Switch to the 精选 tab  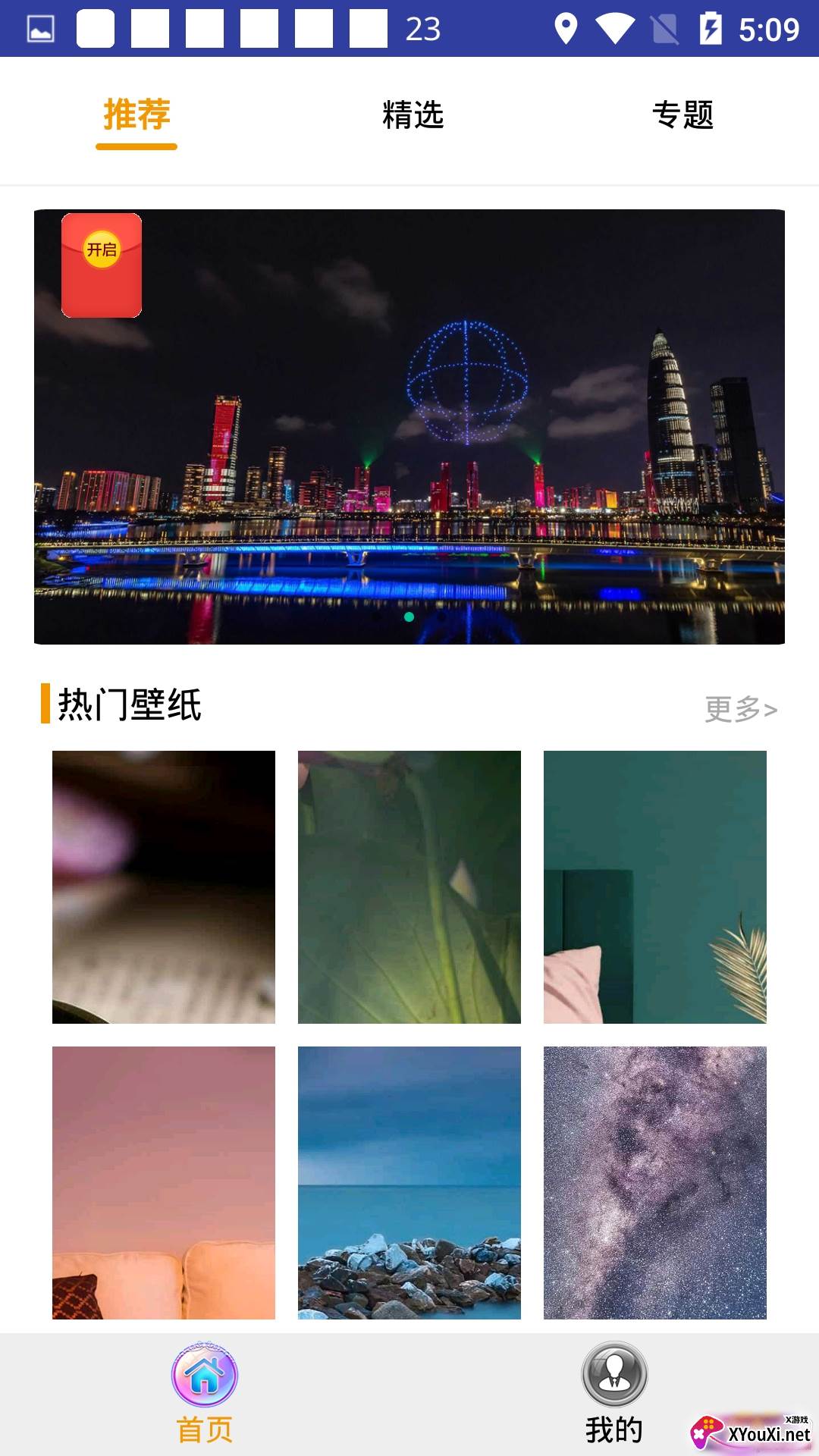413,115
